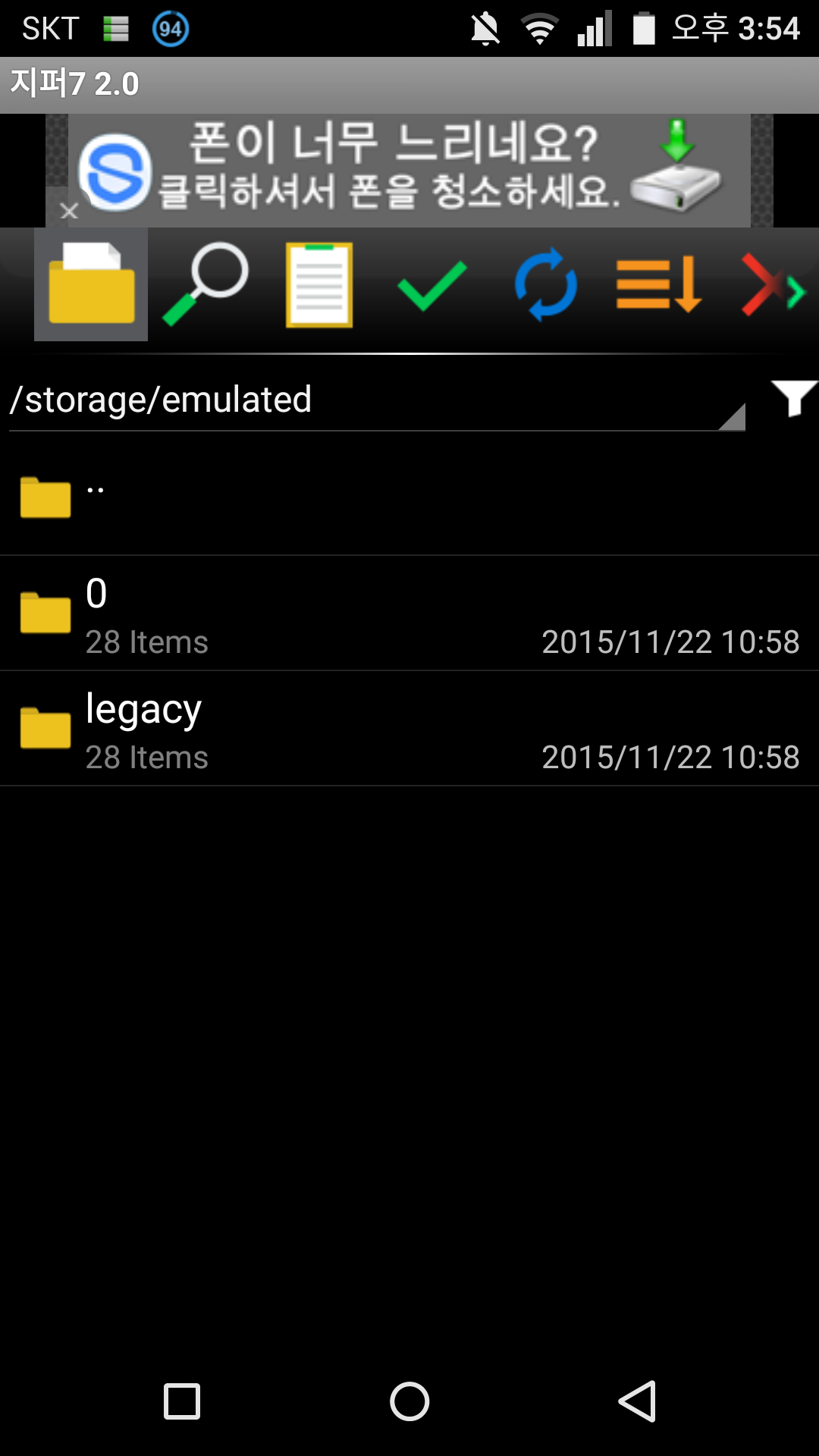Tap the red and green arrows icon

772,284
